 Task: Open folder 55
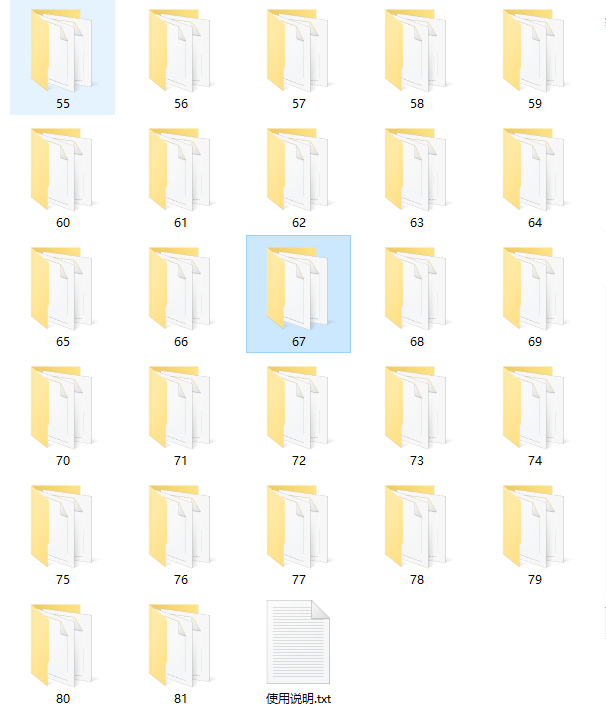tap(62, 50)
